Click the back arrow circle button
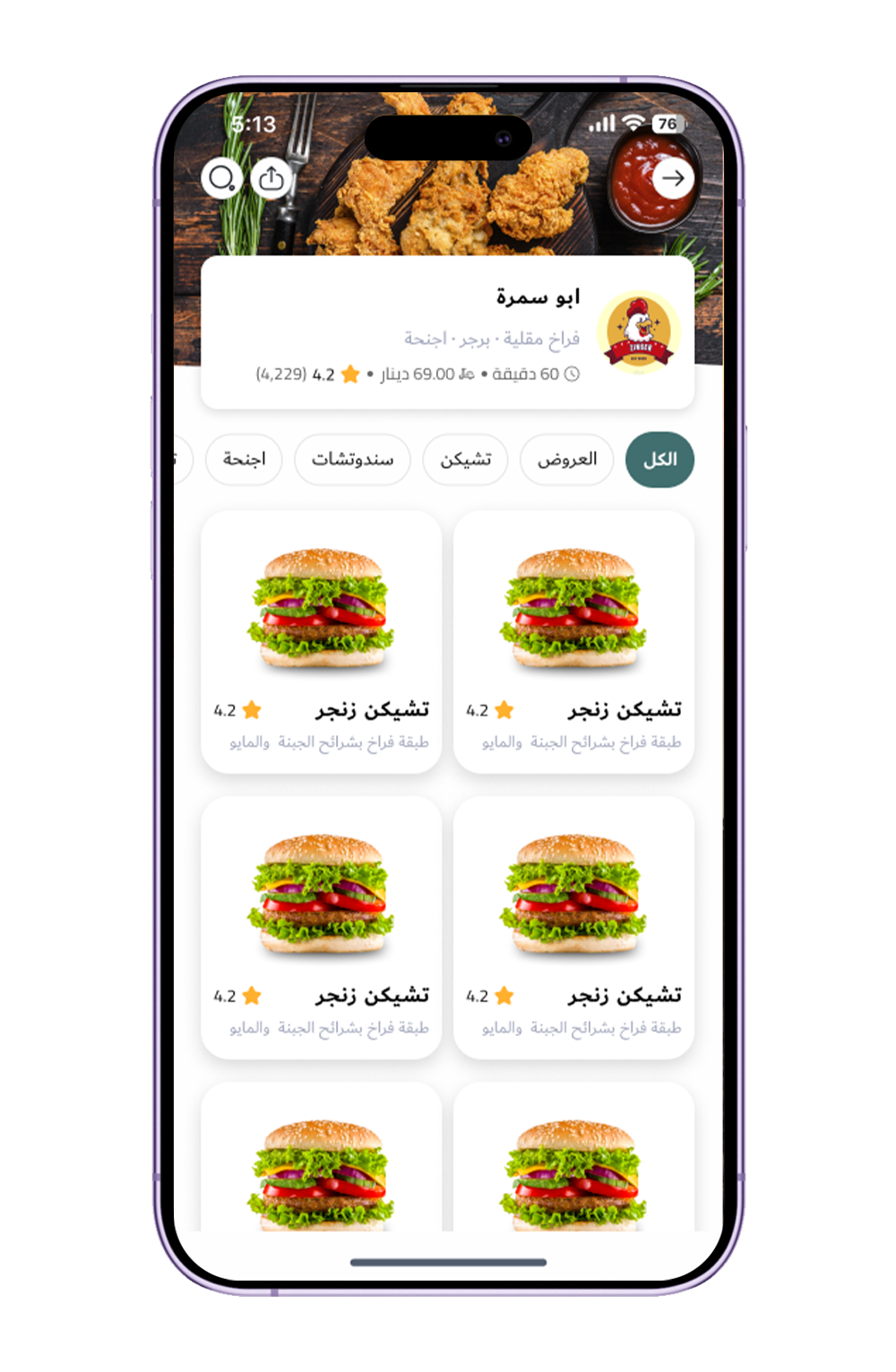The image size is (896, 1372). (673, 177)
